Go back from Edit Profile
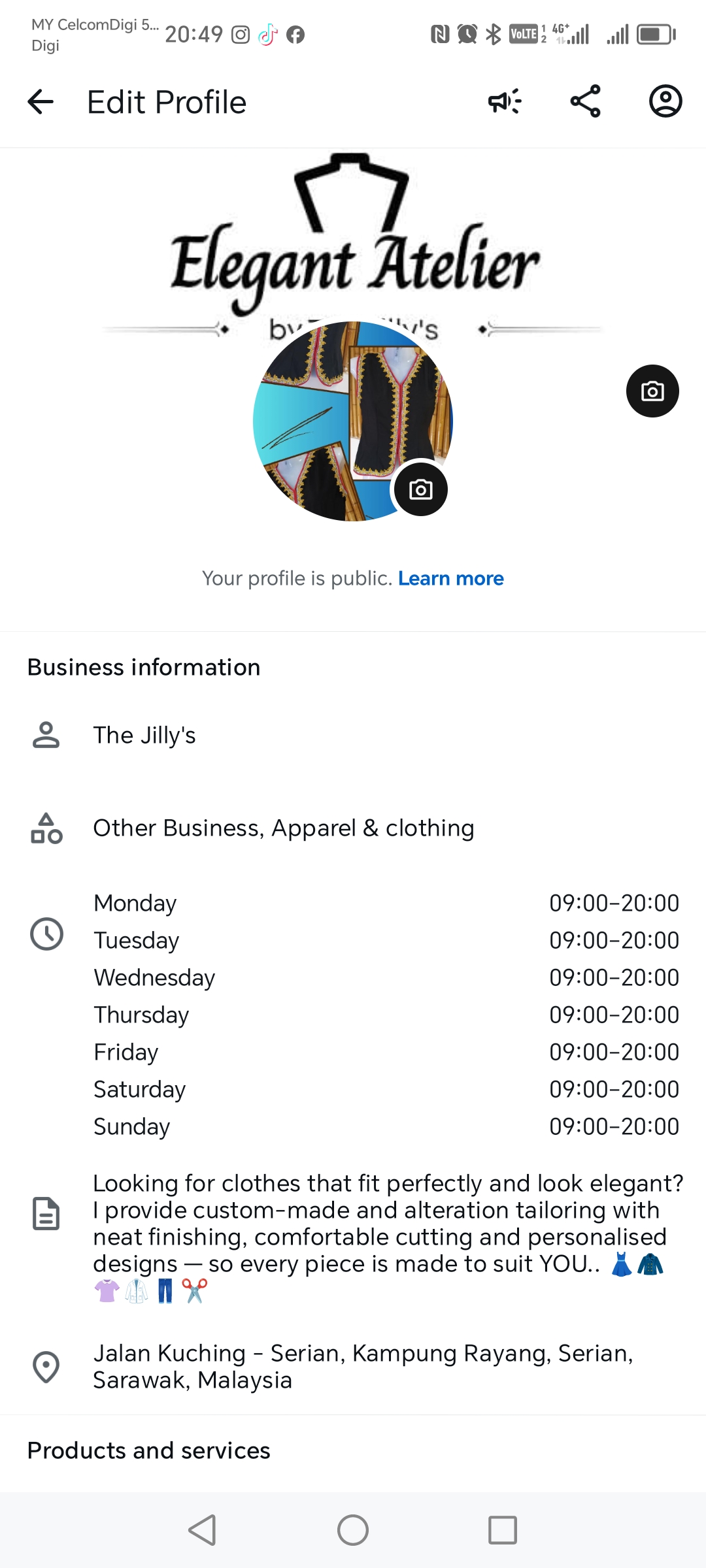This screenshot has height=1568, width=706. point(41,102)
